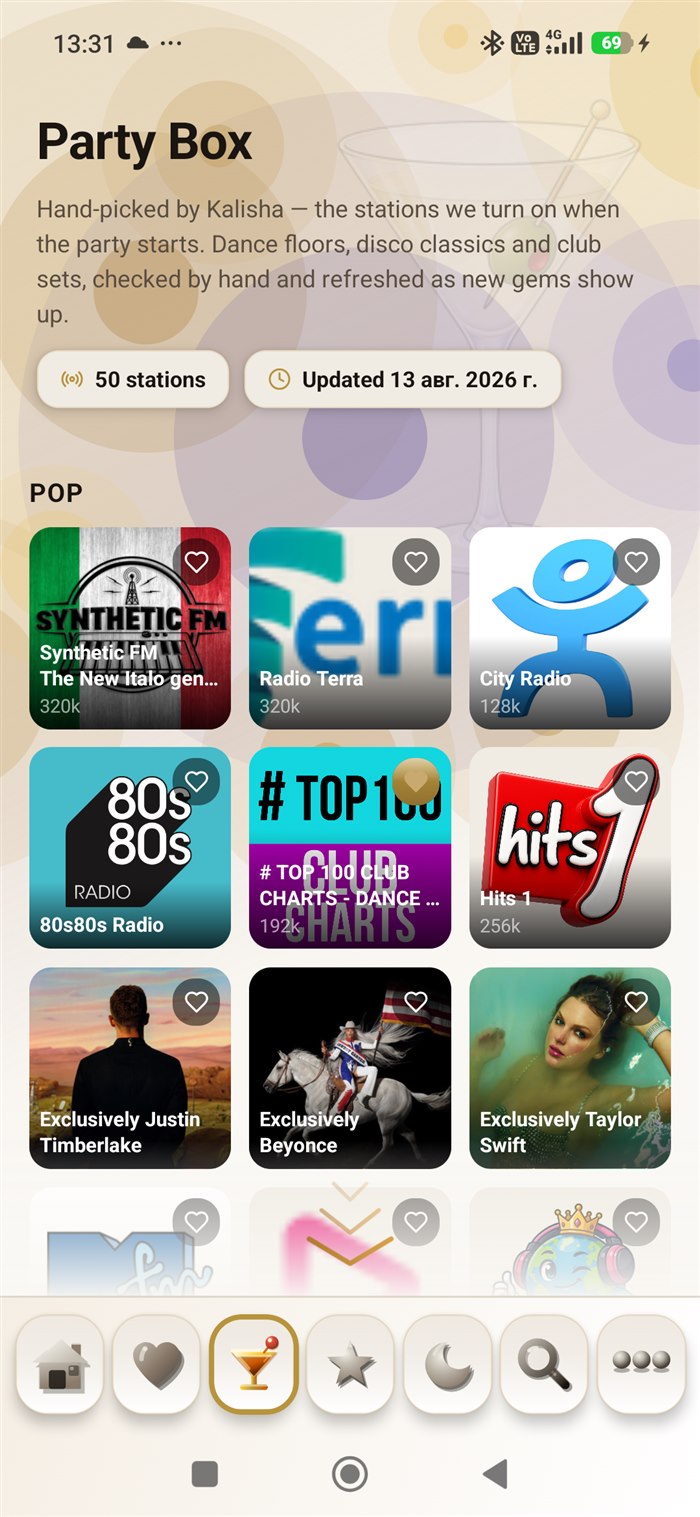The height and width of the screenshot is (1517, 700).
Task: Switch to the favorites heart tab
Action: [158, 1364]
